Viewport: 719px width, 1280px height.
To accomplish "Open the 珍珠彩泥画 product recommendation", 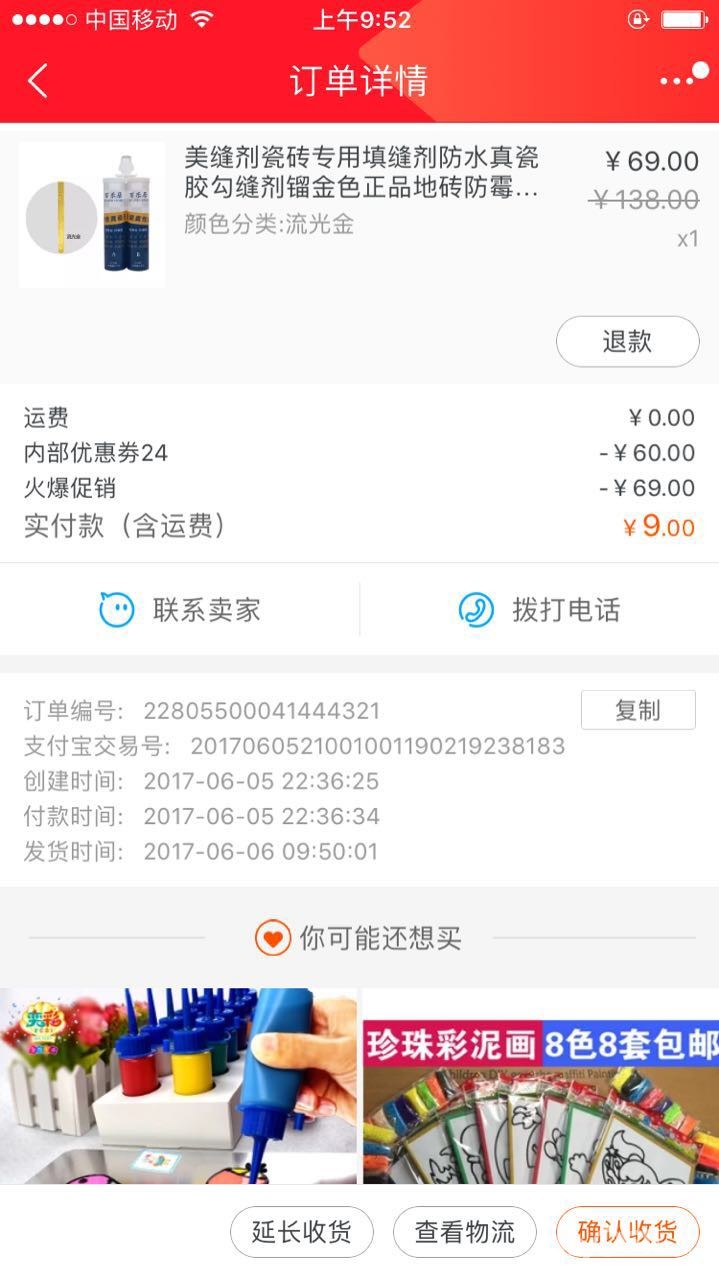I will point(541,1085).
